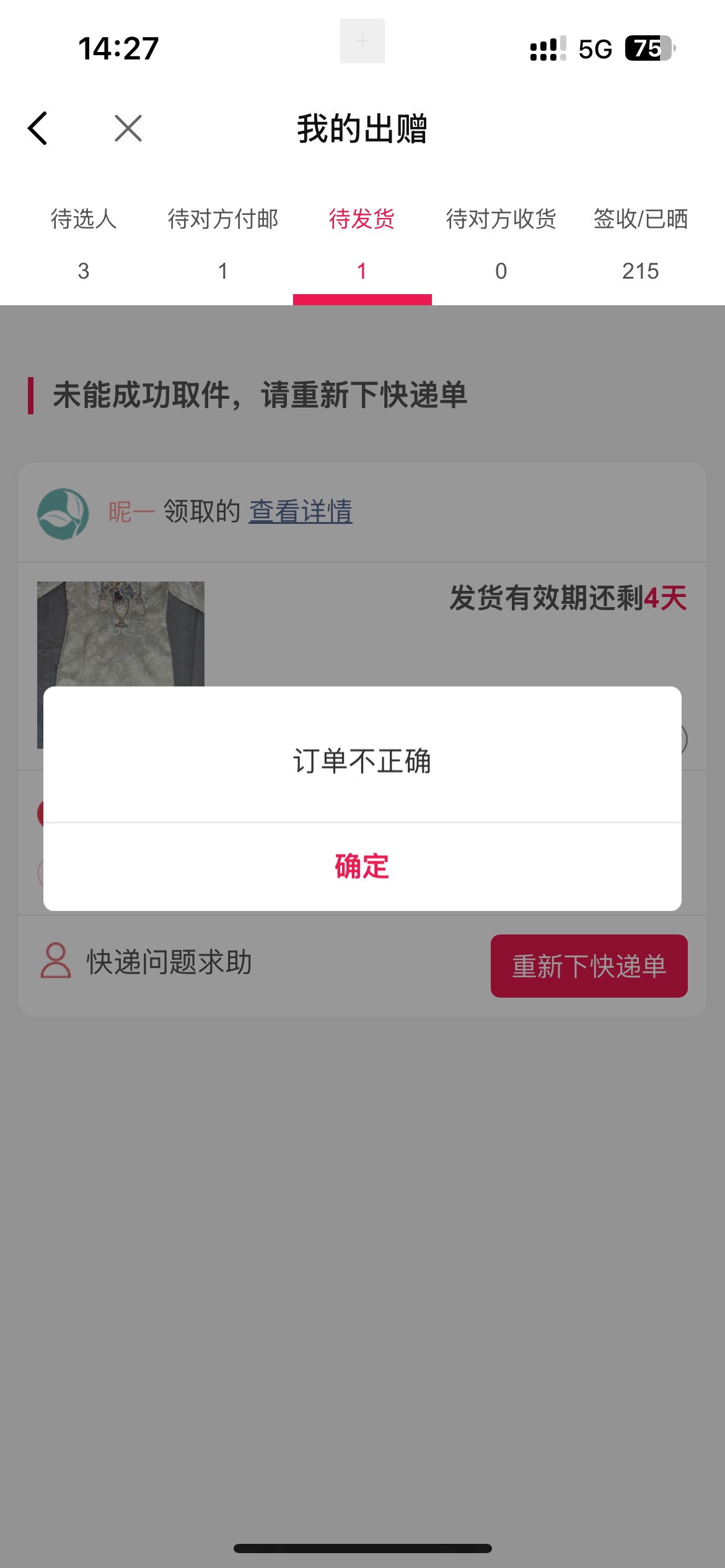The image size is (725, 1568).
Task: Switch to the 待选人 tab
Action: 84,243
